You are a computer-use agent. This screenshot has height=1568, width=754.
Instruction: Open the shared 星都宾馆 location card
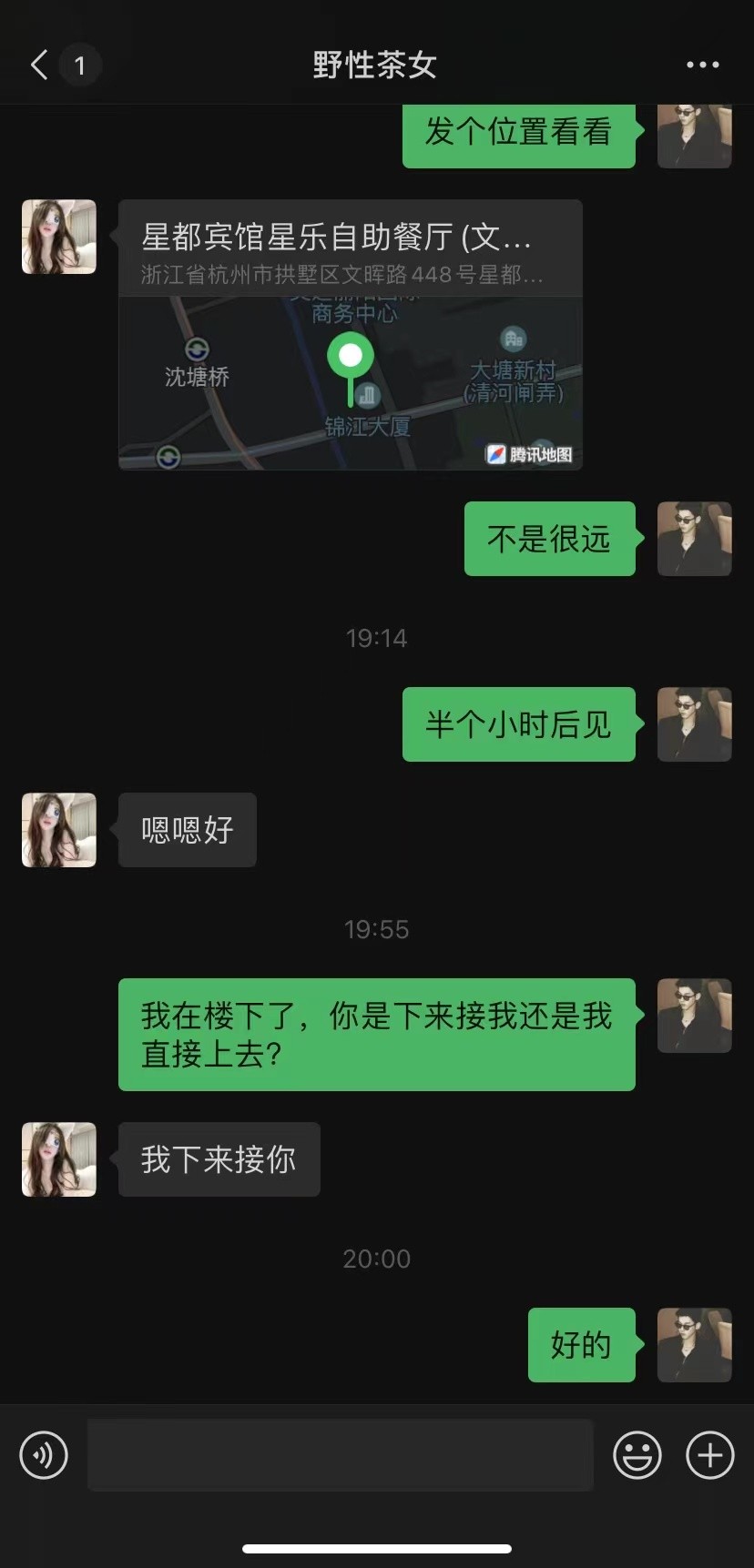coord(351,335)
